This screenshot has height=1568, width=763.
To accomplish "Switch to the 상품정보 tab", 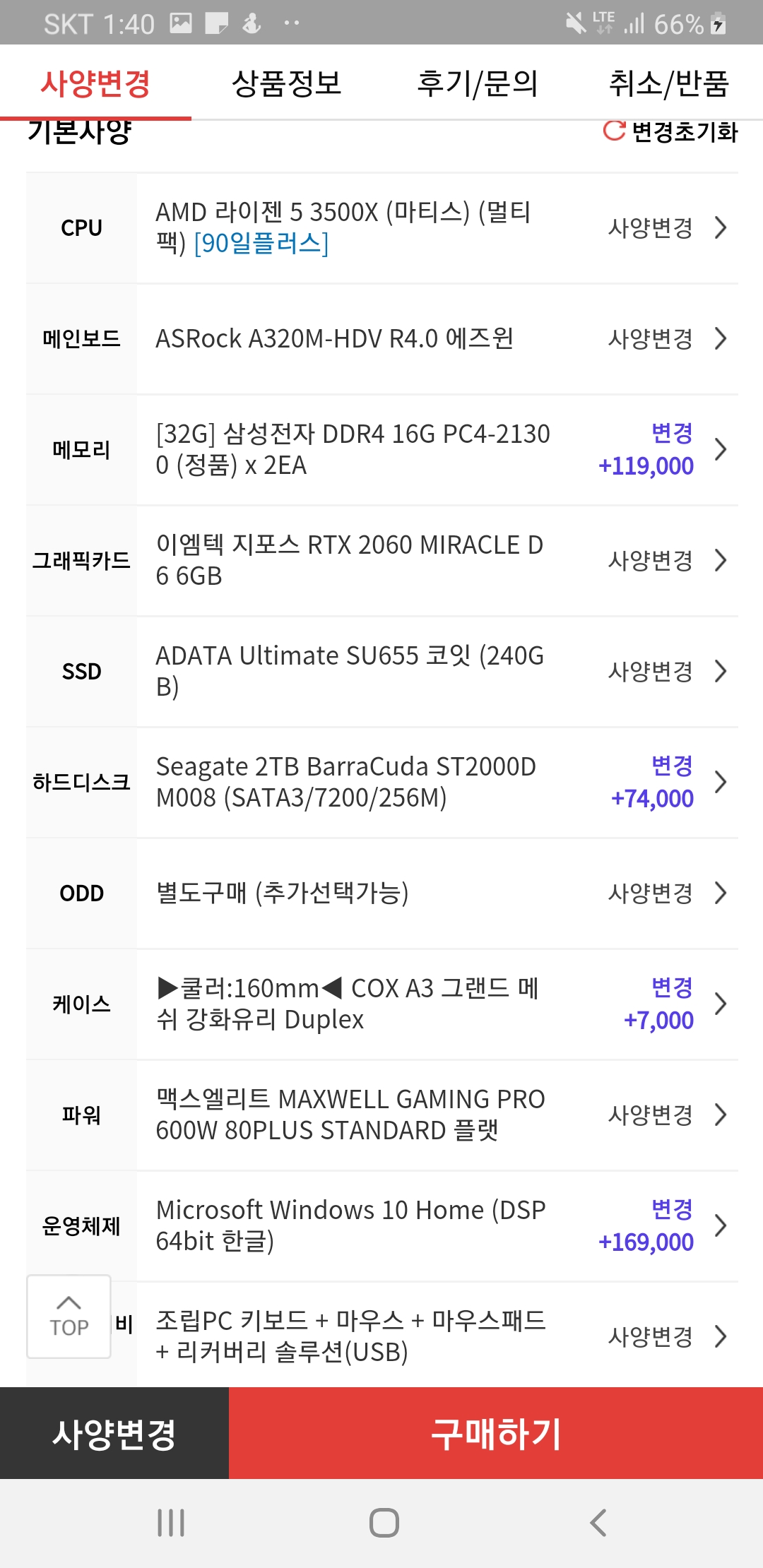I will tap(286, 83).
